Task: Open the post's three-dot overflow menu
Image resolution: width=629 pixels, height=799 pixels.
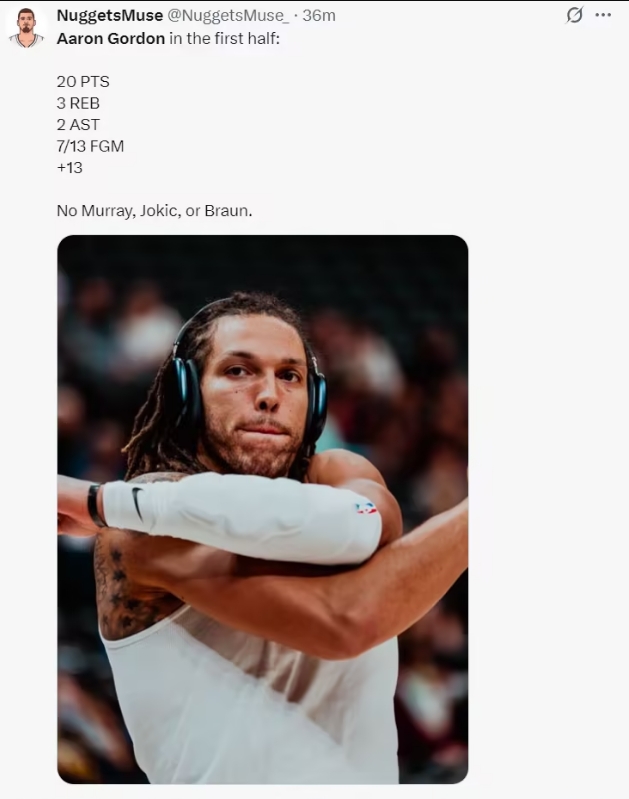Action: 603,15
